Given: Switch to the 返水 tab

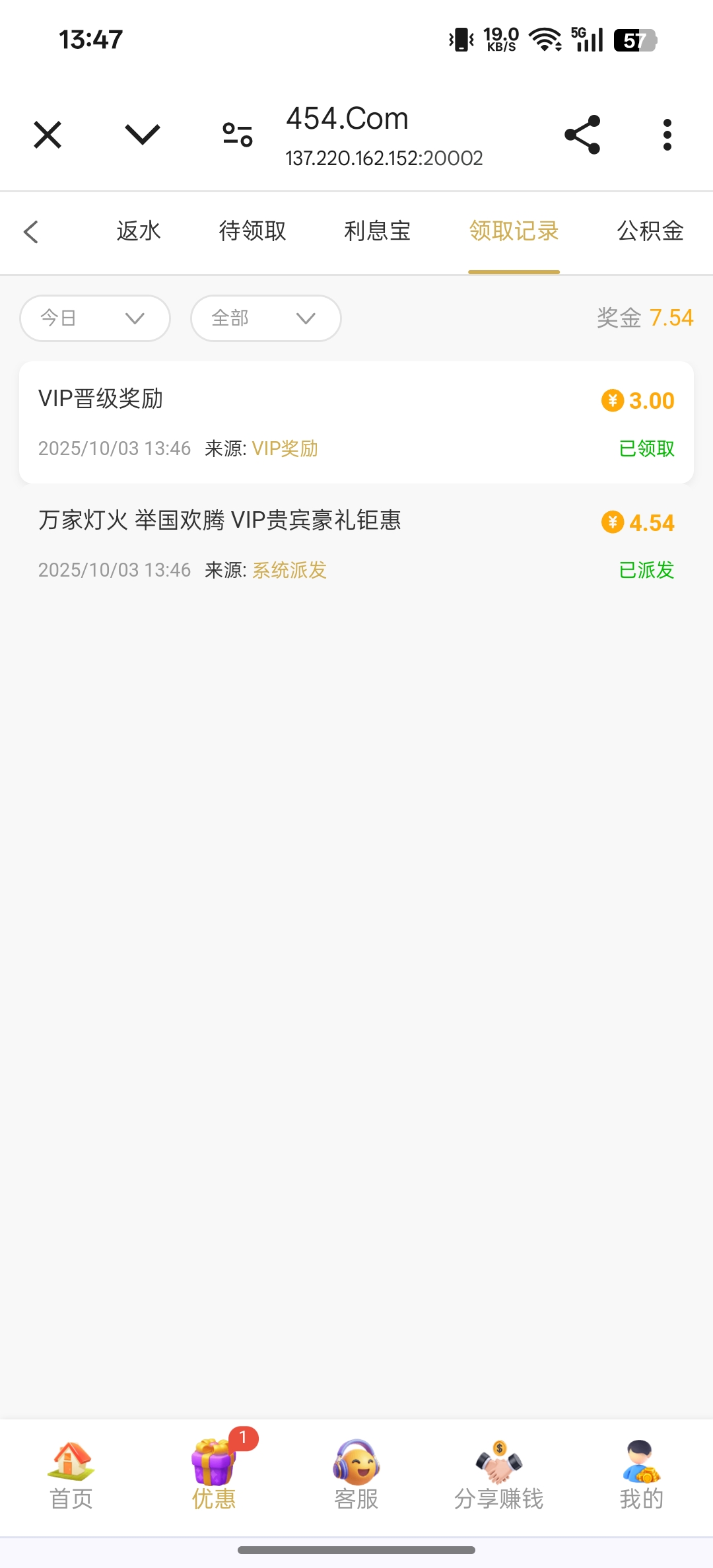Looking at the screenshot, I should pos(139,231).
